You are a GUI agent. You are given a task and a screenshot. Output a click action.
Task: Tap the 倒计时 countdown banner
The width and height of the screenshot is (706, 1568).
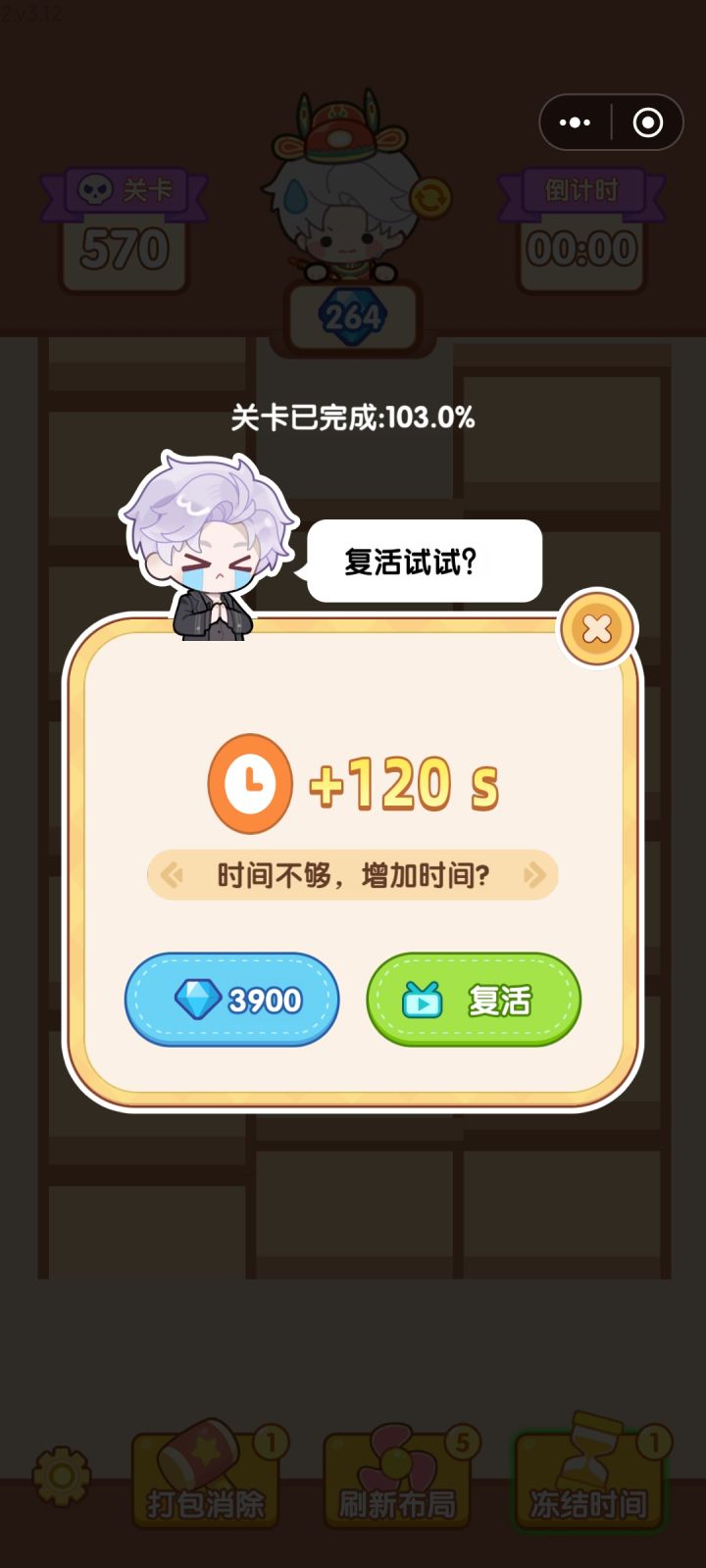click(x=579, y=192)
